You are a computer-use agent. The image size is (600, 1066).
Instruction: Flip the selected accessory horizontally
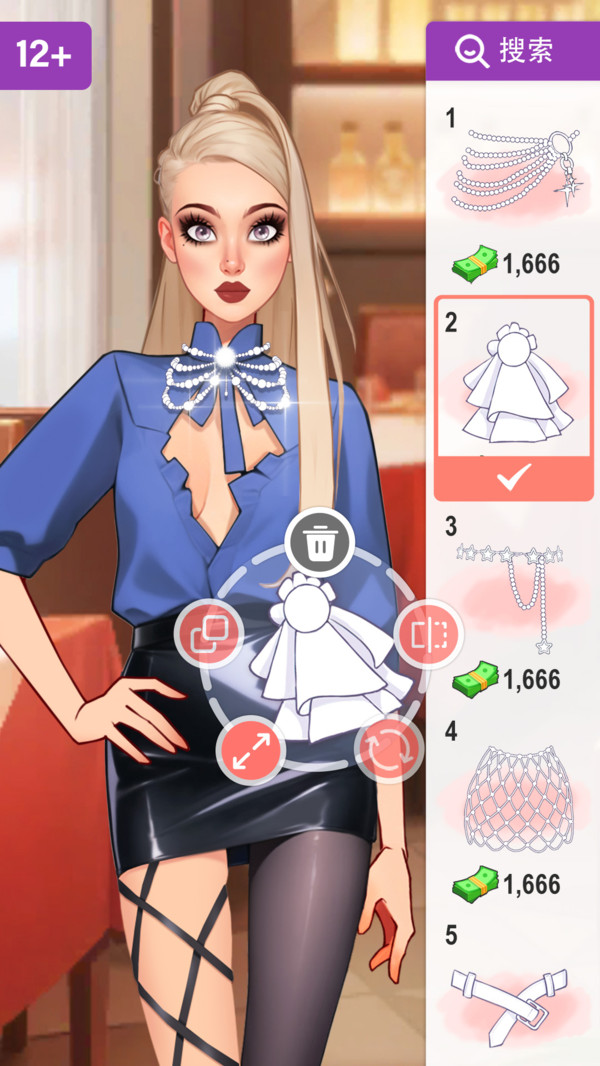click(x=428, y=633)
